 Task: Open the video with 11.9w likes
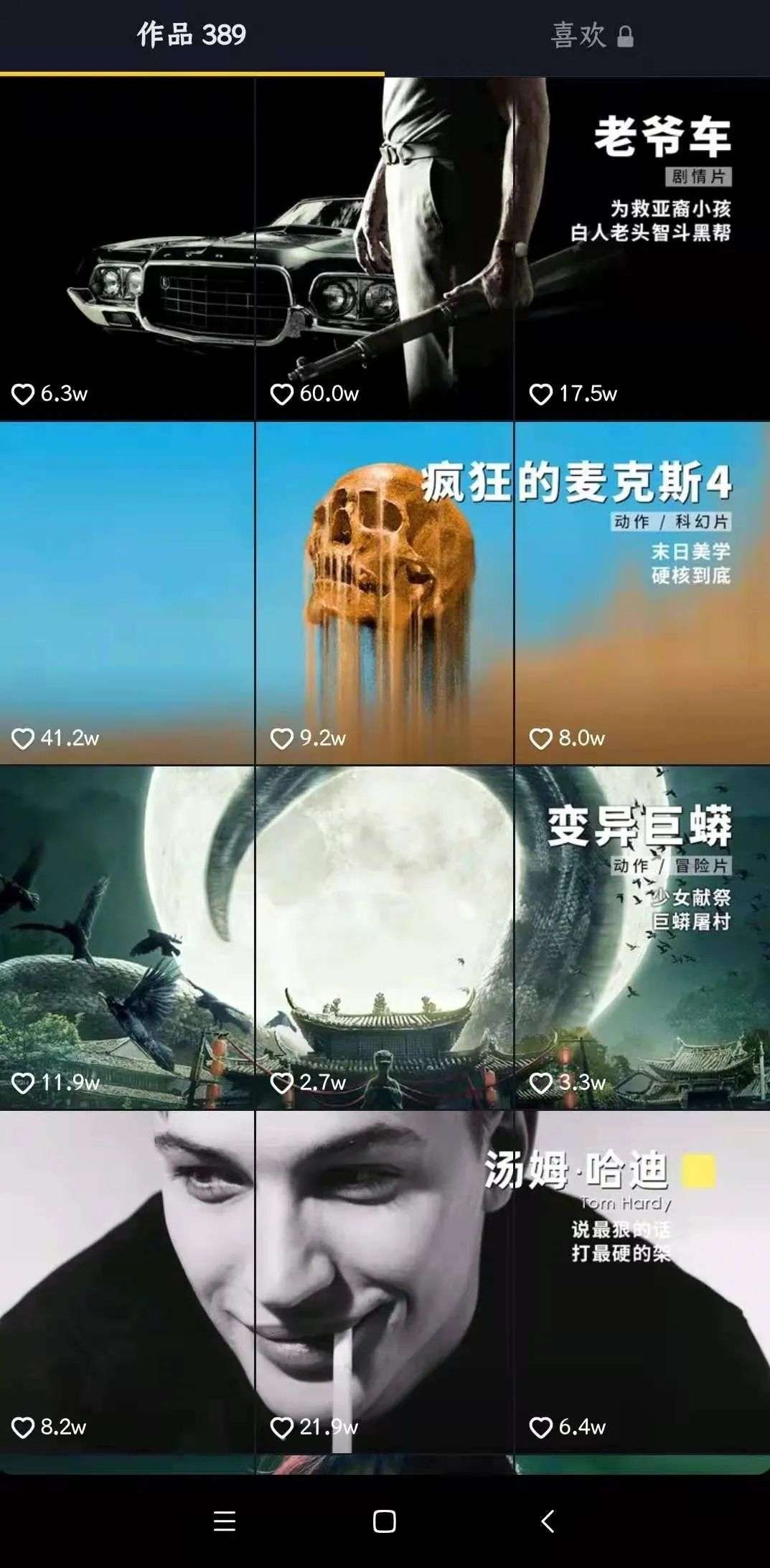(x=127, y=936)
